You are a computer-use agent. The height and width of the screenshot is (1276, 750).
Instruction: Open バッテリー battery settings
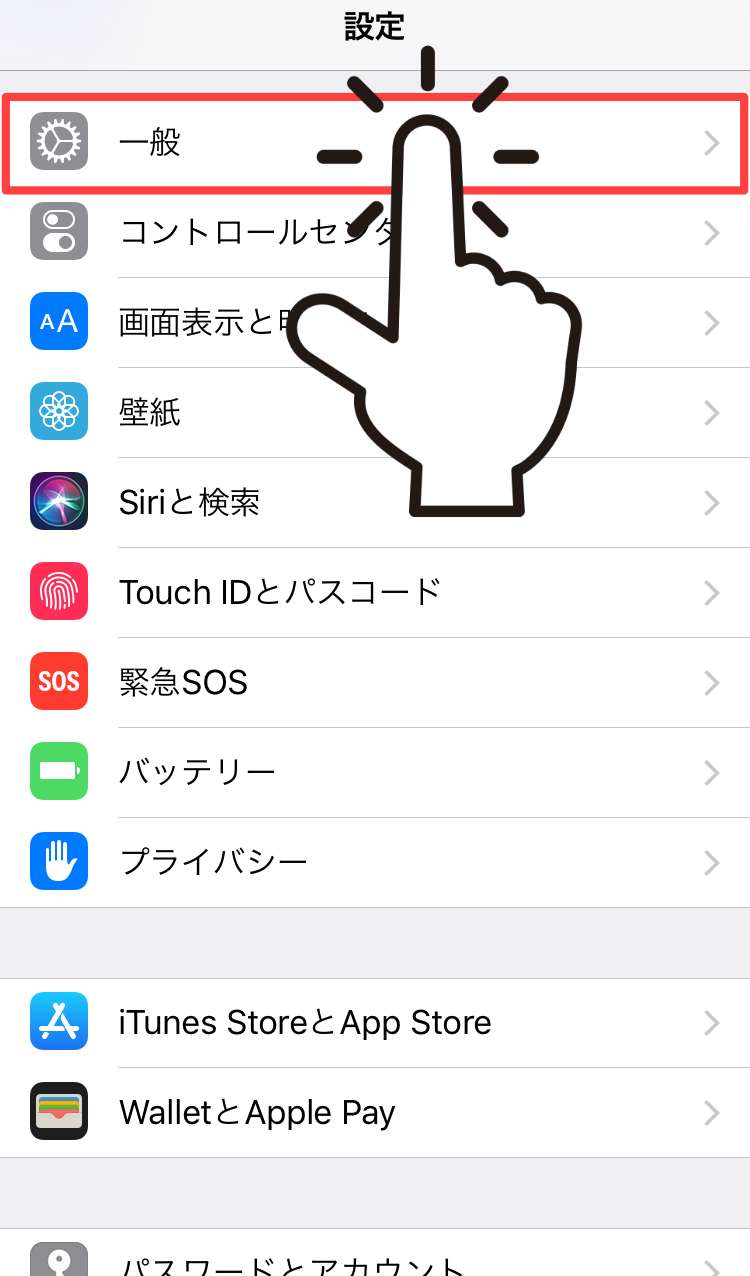click(x=197, y=772)
